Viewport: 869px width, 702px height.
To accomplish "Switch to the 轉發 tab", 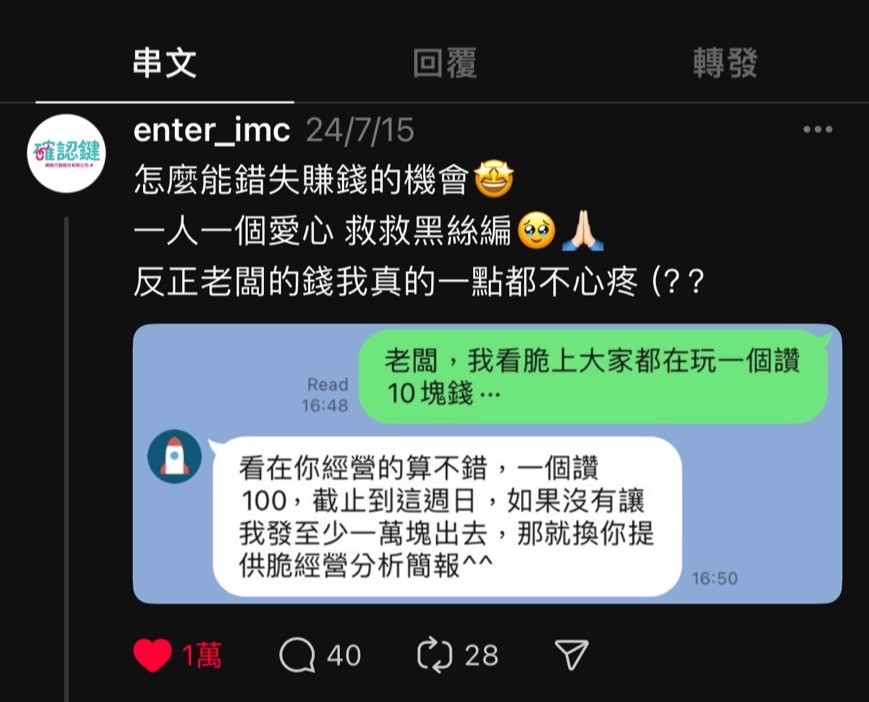I will point(725,63).
